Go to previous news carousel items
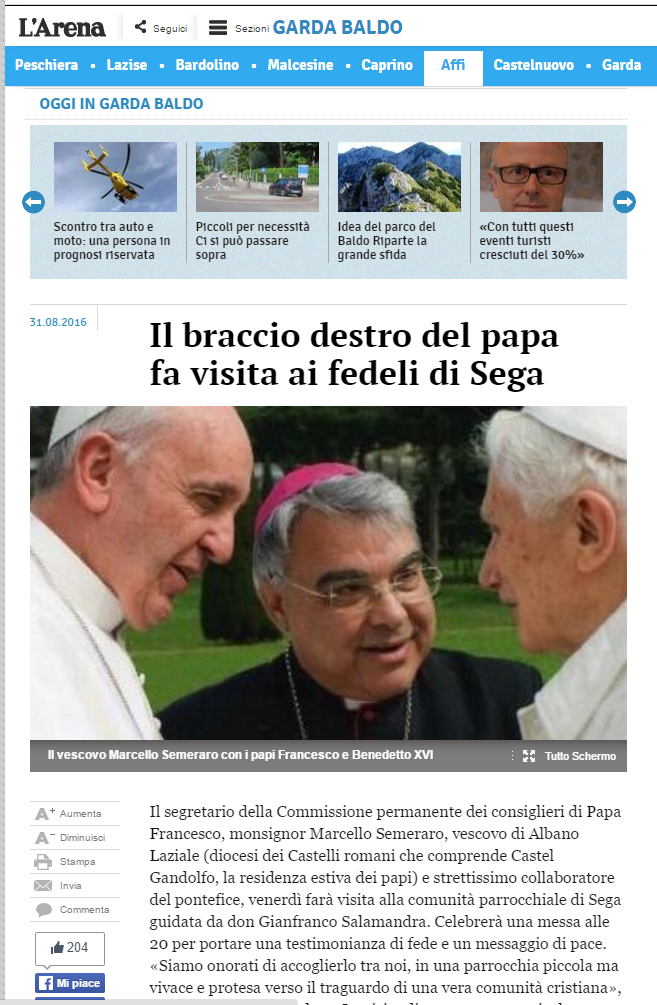Image resolution: width=657 pixels, height=1005 pixels. 33,202
